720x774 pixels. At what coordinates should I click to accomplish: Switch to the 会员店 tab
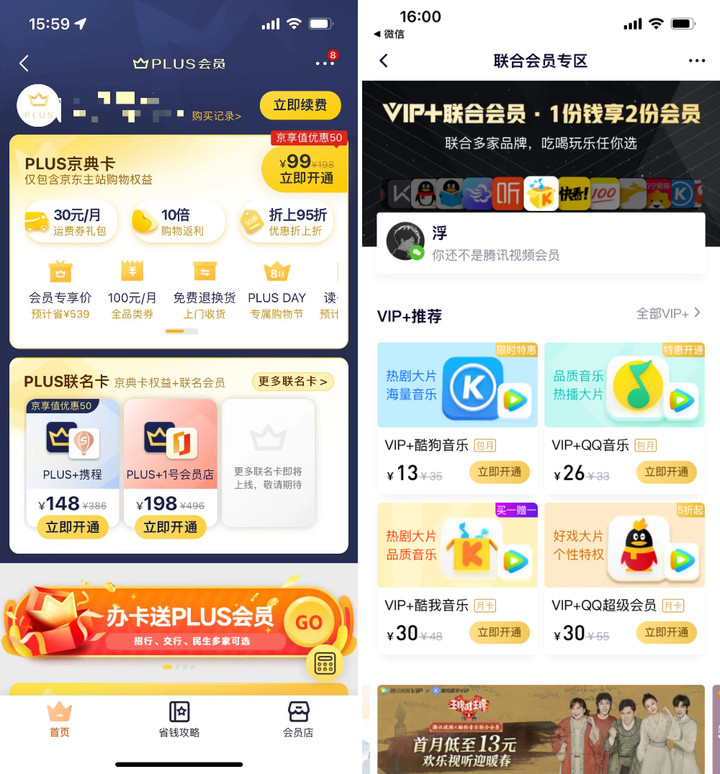click(298, 718)
